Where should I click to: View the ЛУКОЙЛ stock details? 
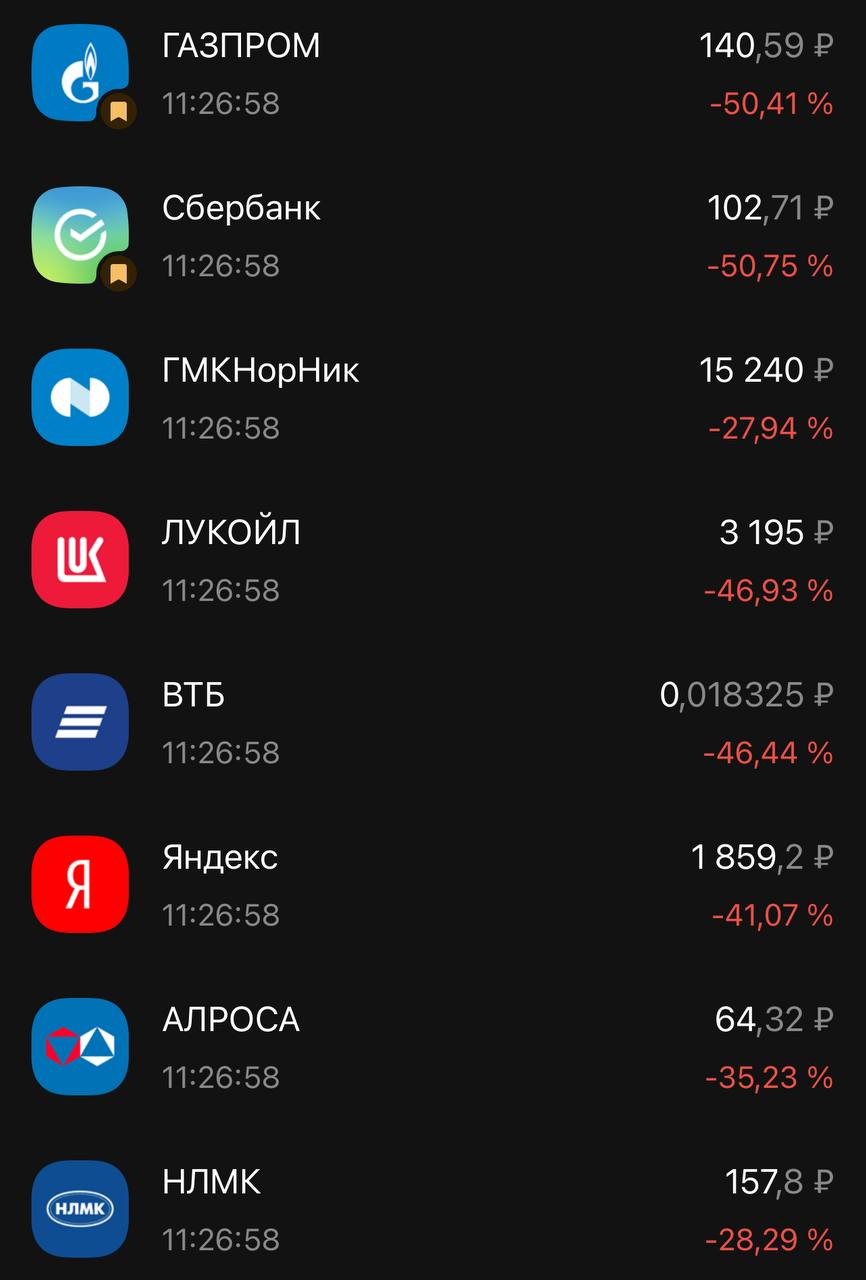tap(432, 560)
